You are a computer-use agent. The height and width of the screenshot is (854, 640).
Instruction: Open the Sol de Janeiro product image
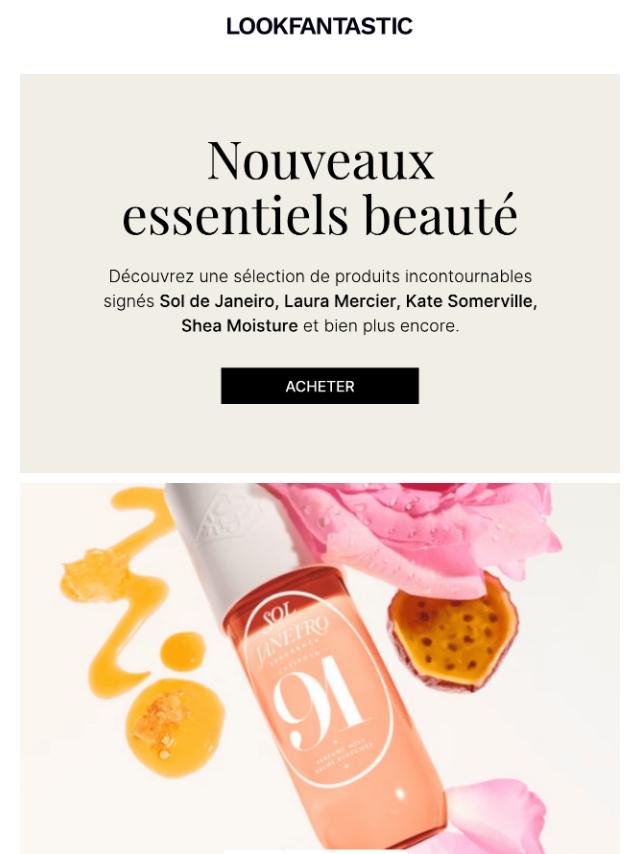coord(320,668)
